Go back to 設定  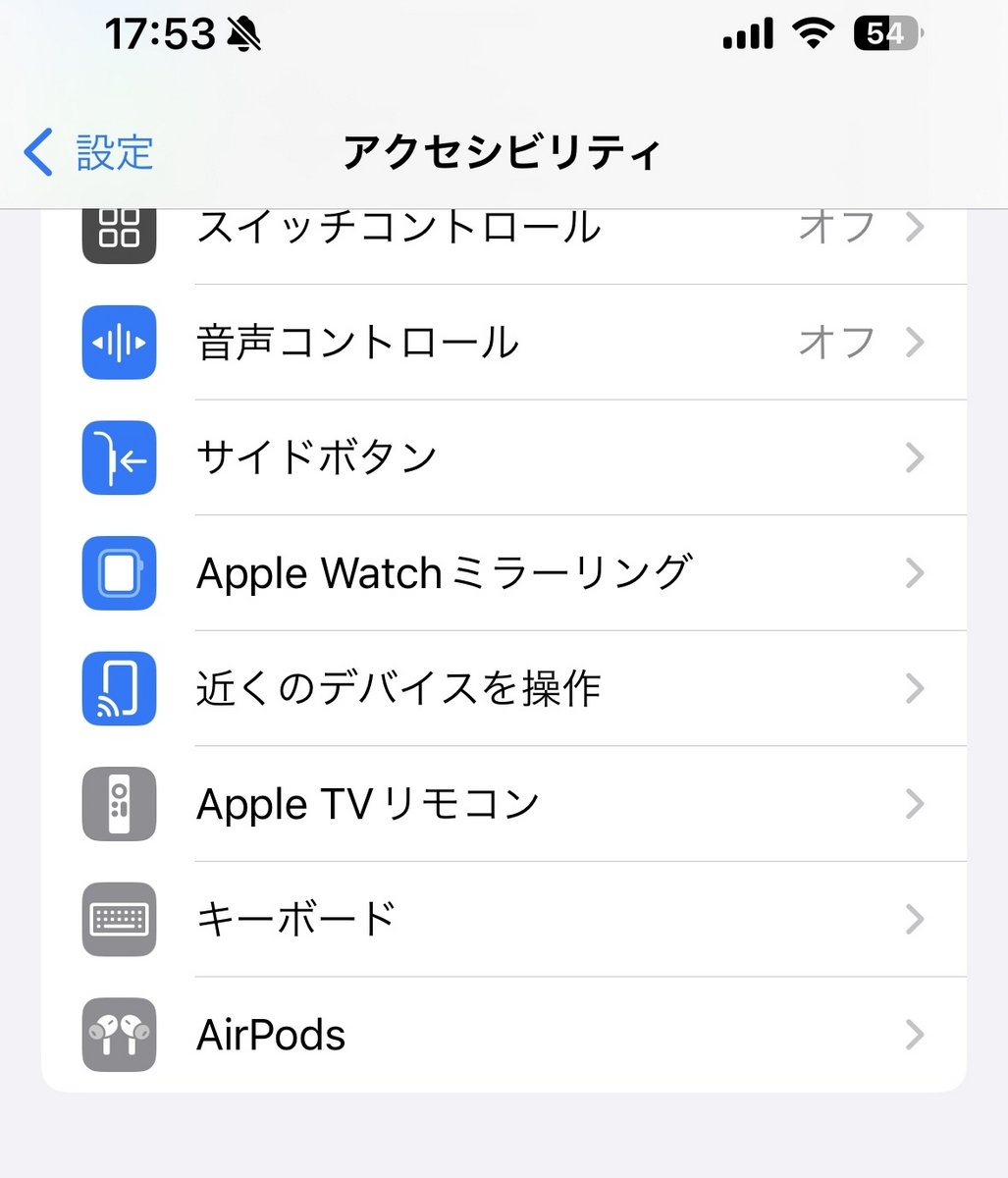click(89, 153)
